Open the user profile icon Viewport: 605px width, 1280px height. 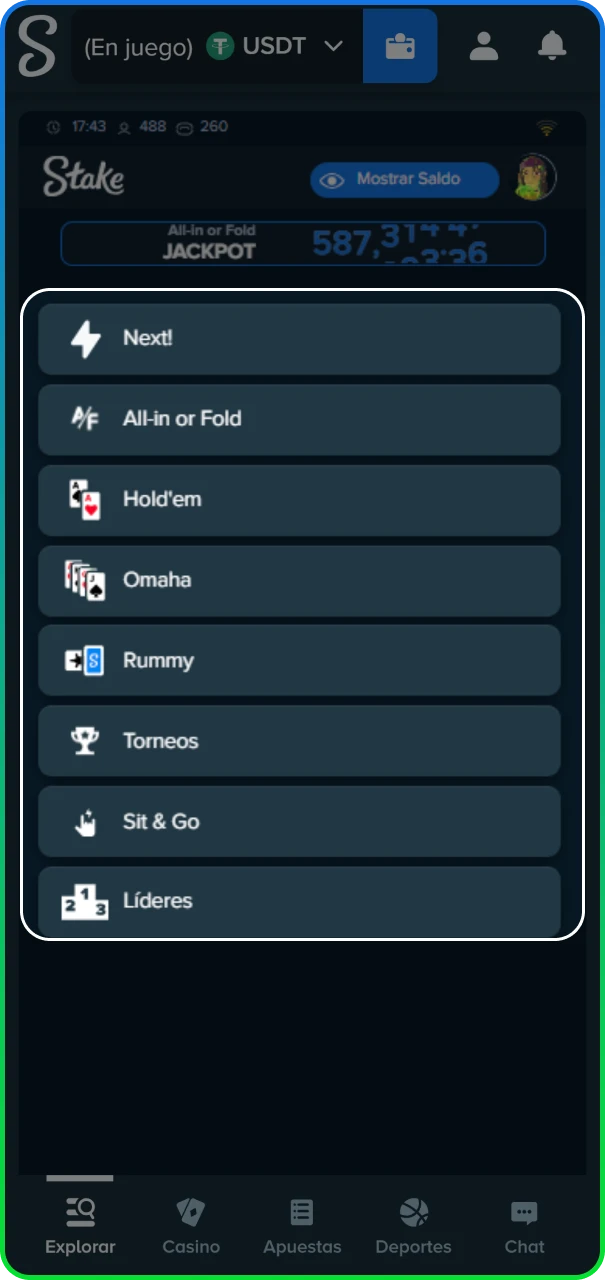484,46
